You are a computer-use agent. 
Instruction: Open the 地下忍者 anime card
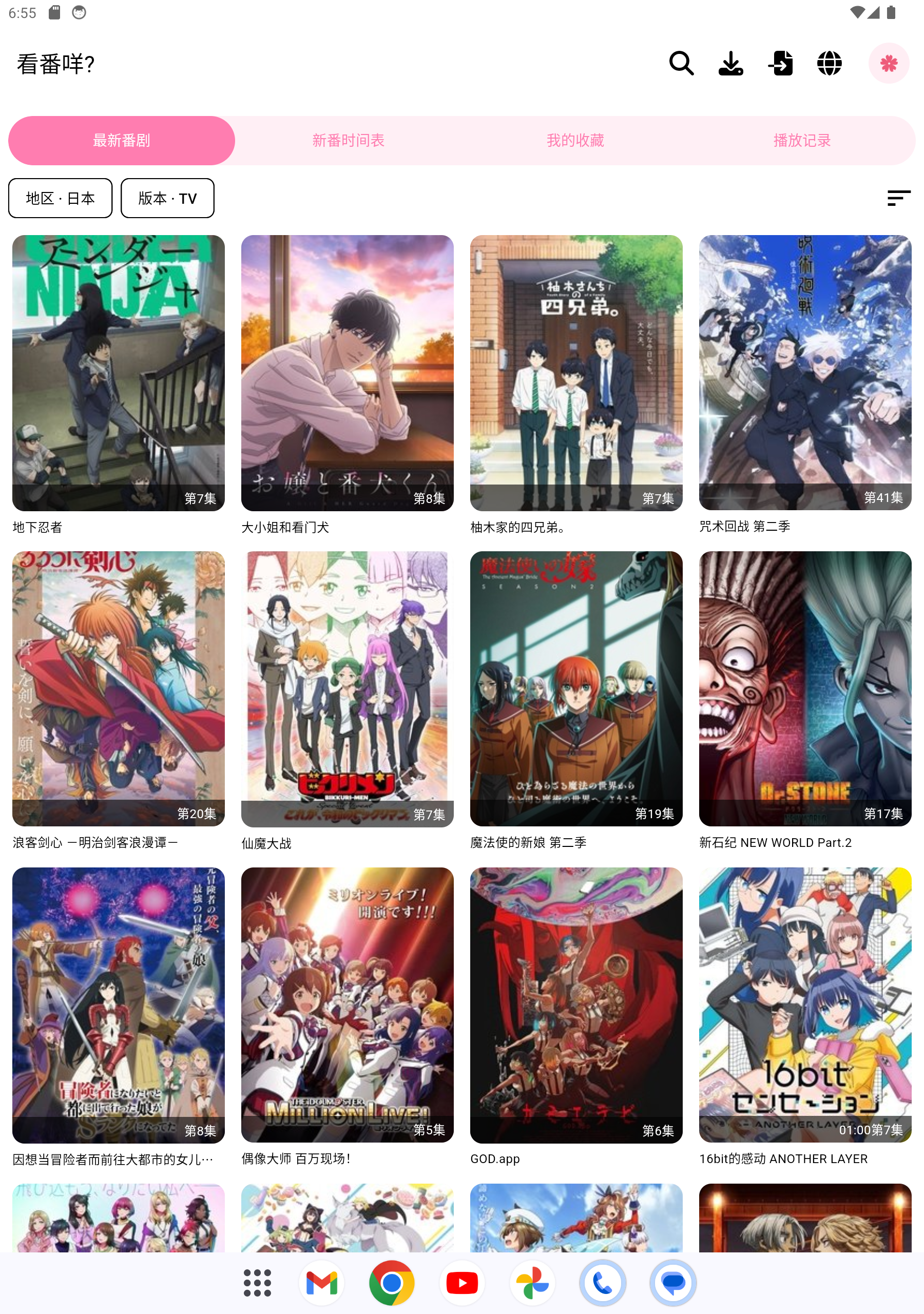click(x=119, y=384)
